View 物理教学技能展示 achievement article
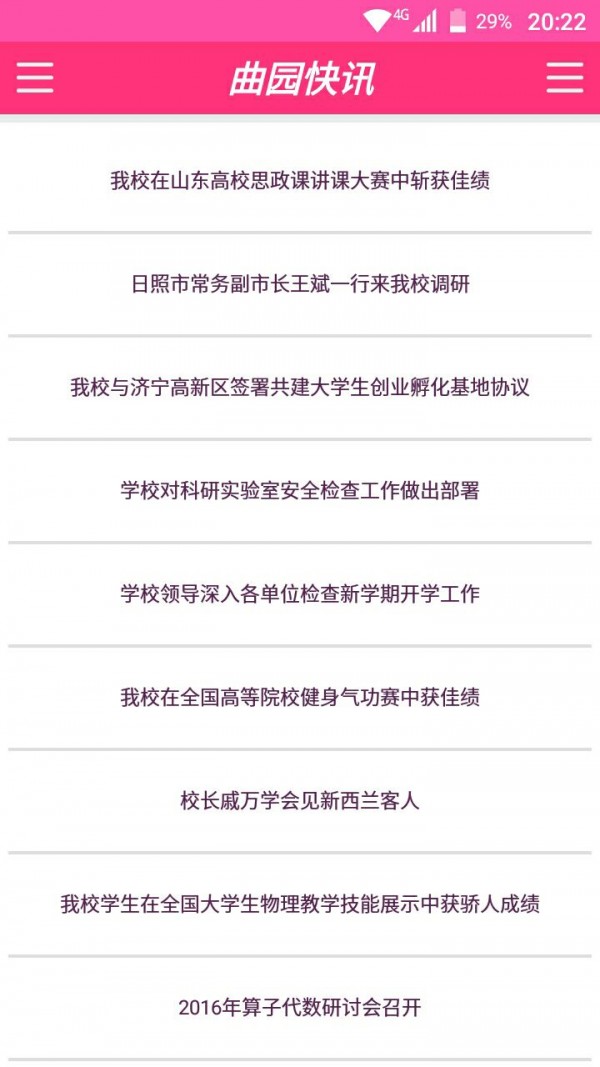 [300, 904]
